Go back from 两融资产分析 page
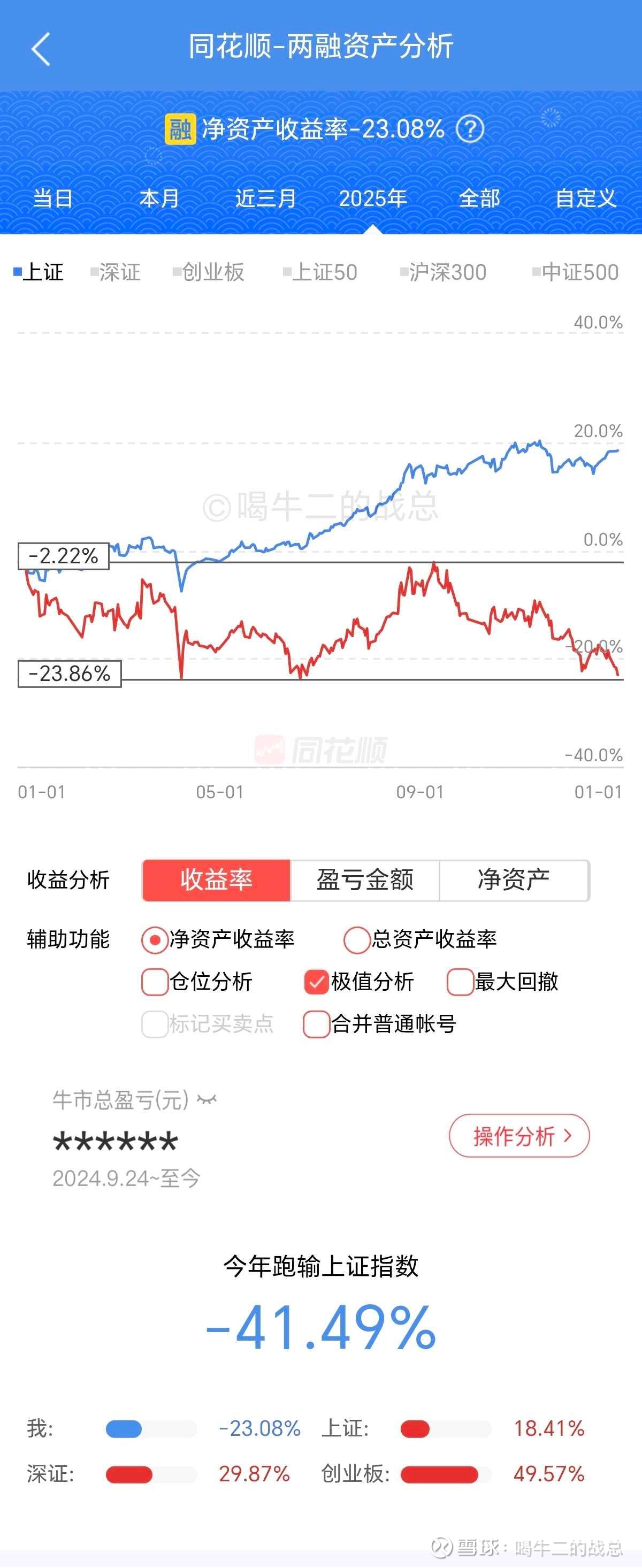This screenshot has height=1568, width=642. tap(40, 49)
